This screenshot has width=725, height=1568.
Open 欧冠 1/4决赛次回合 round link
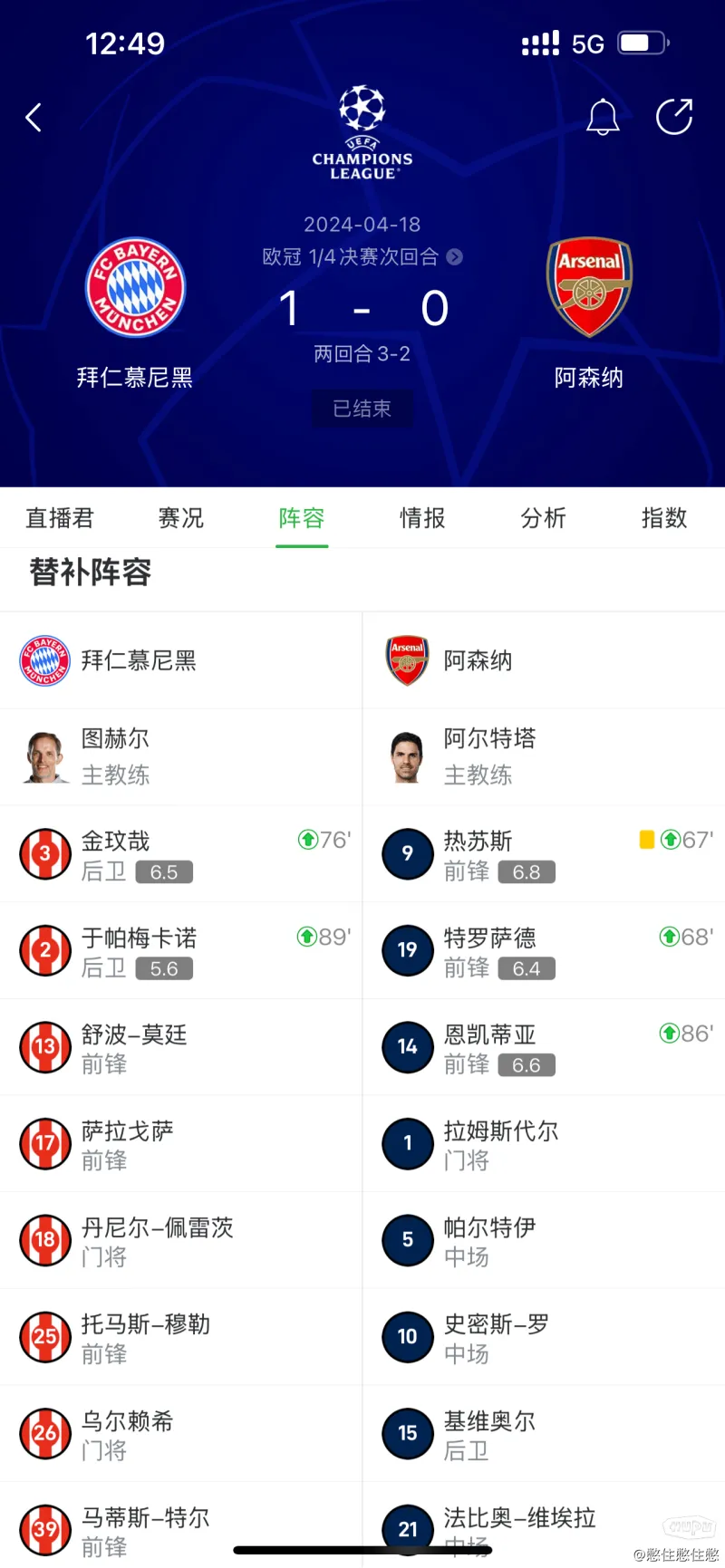tap(362, 257)
